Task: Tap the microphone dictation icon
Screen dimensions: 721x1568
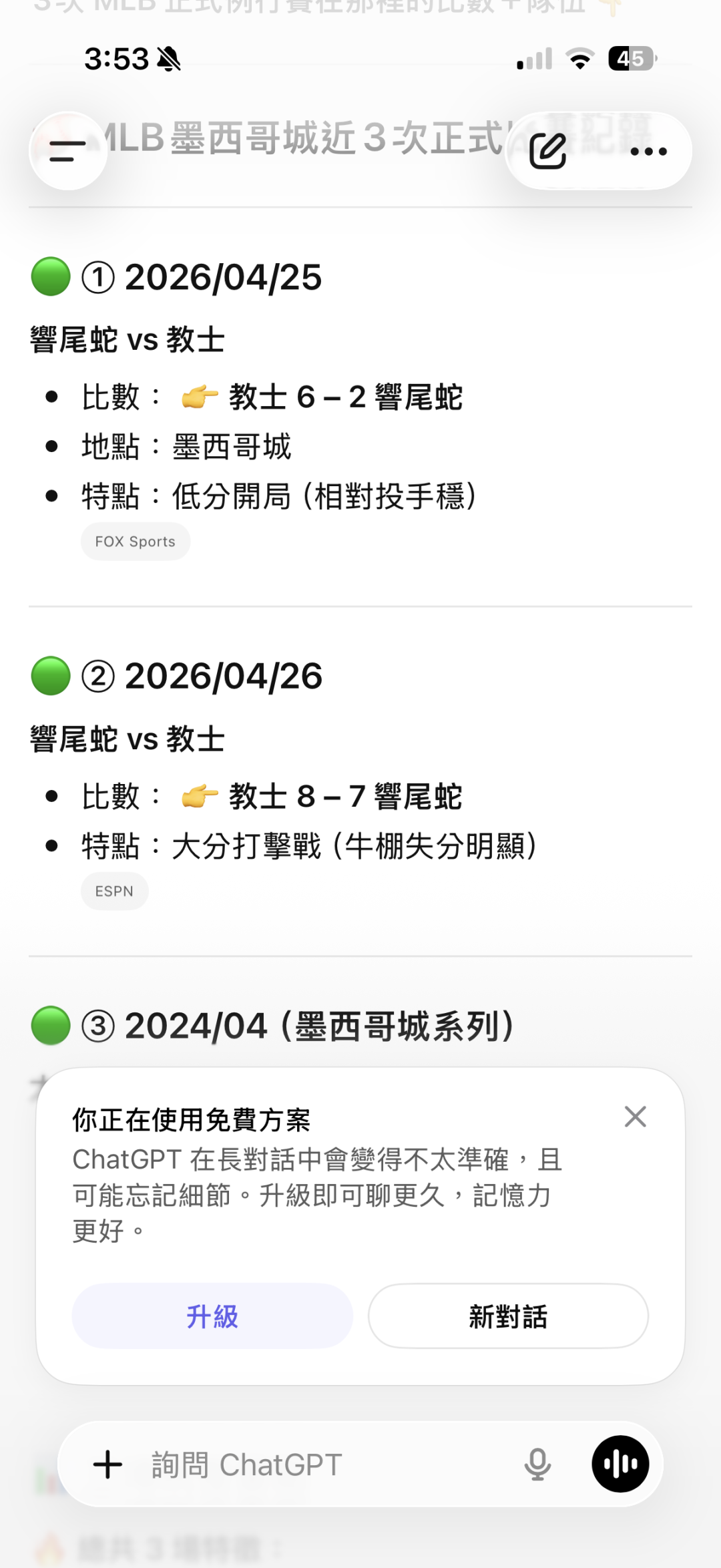Action: point(537,1464)
